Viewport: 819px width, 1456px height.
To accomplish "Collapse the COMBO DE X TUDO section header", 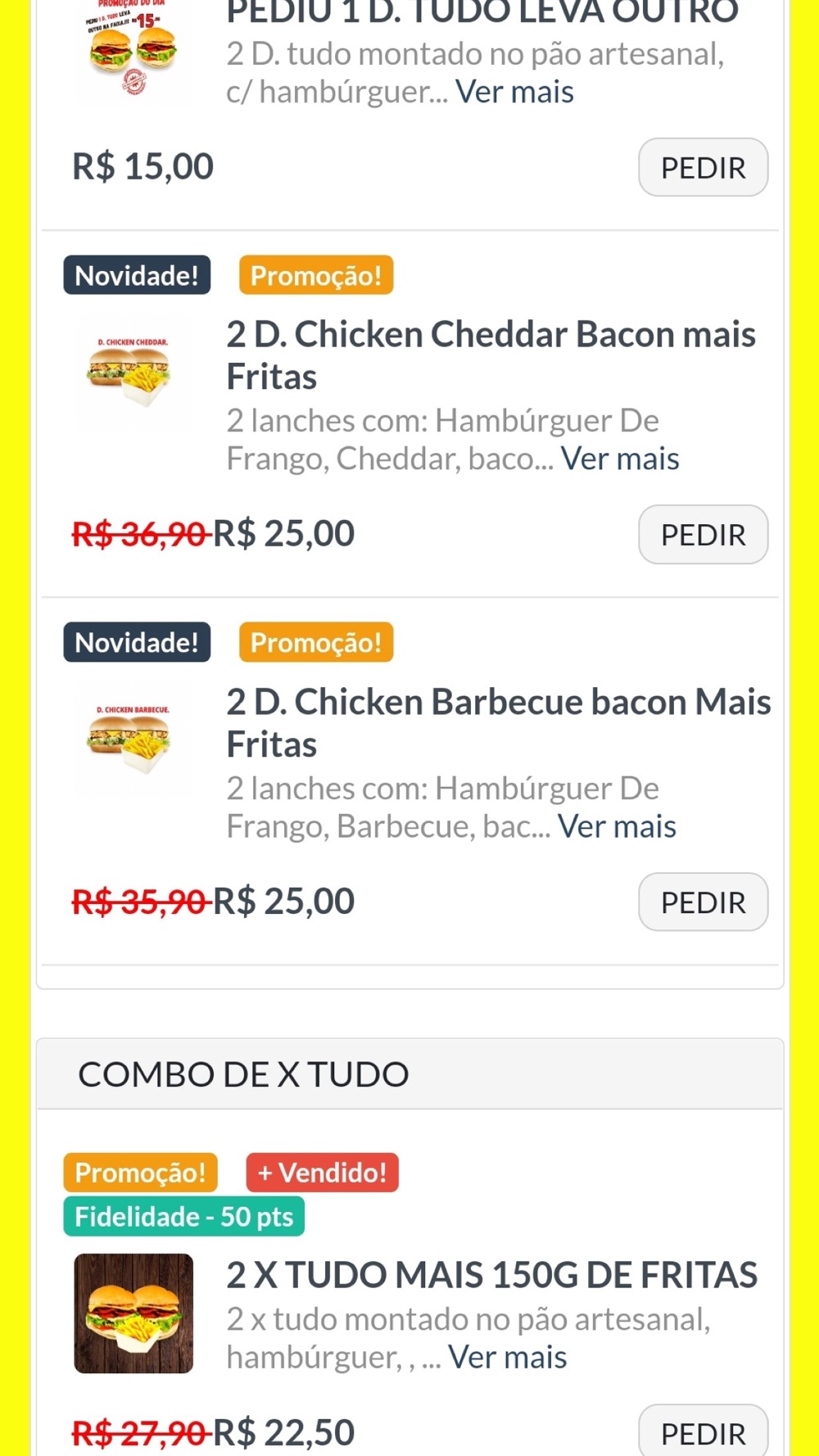I will tap(409, 1074).
